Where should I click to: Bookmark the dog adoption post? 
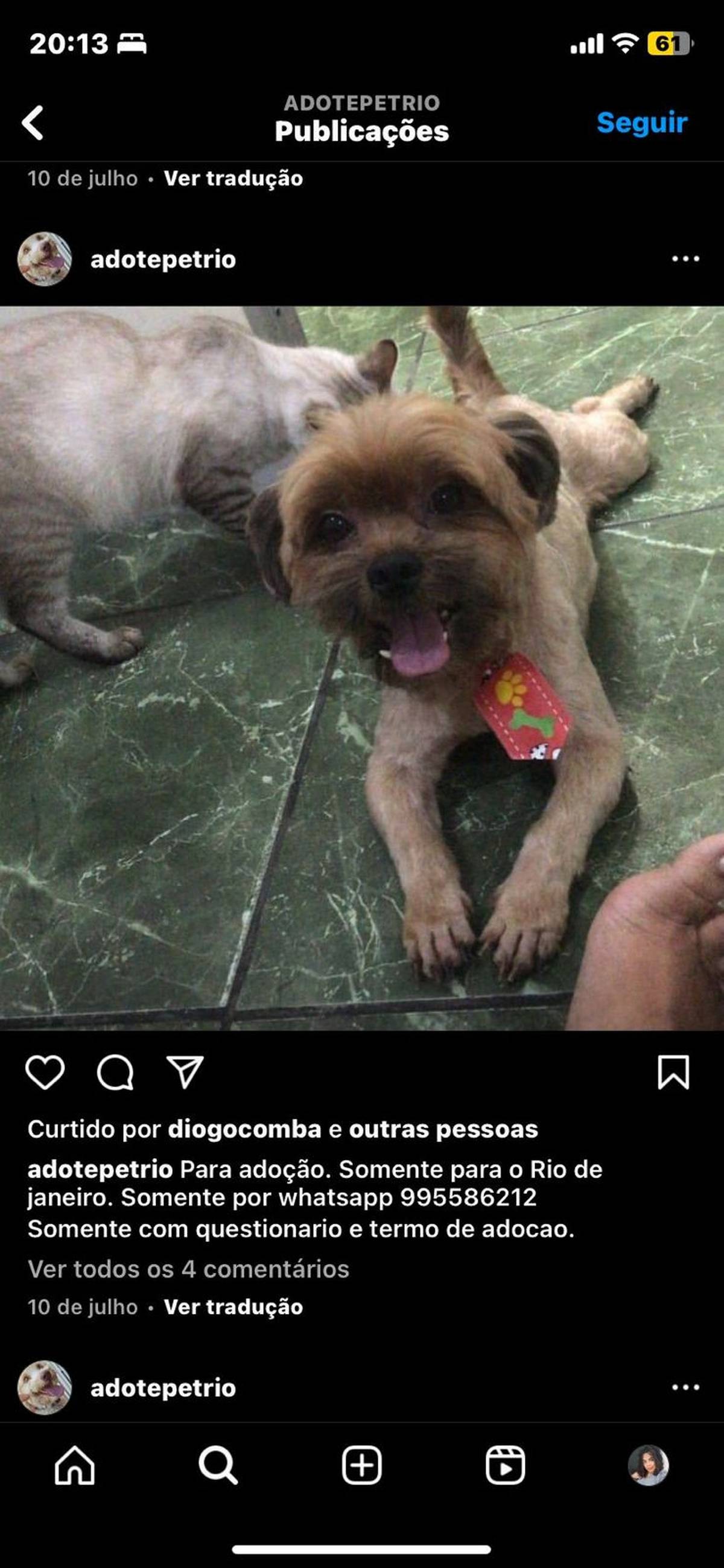(x=673, y=1072)
